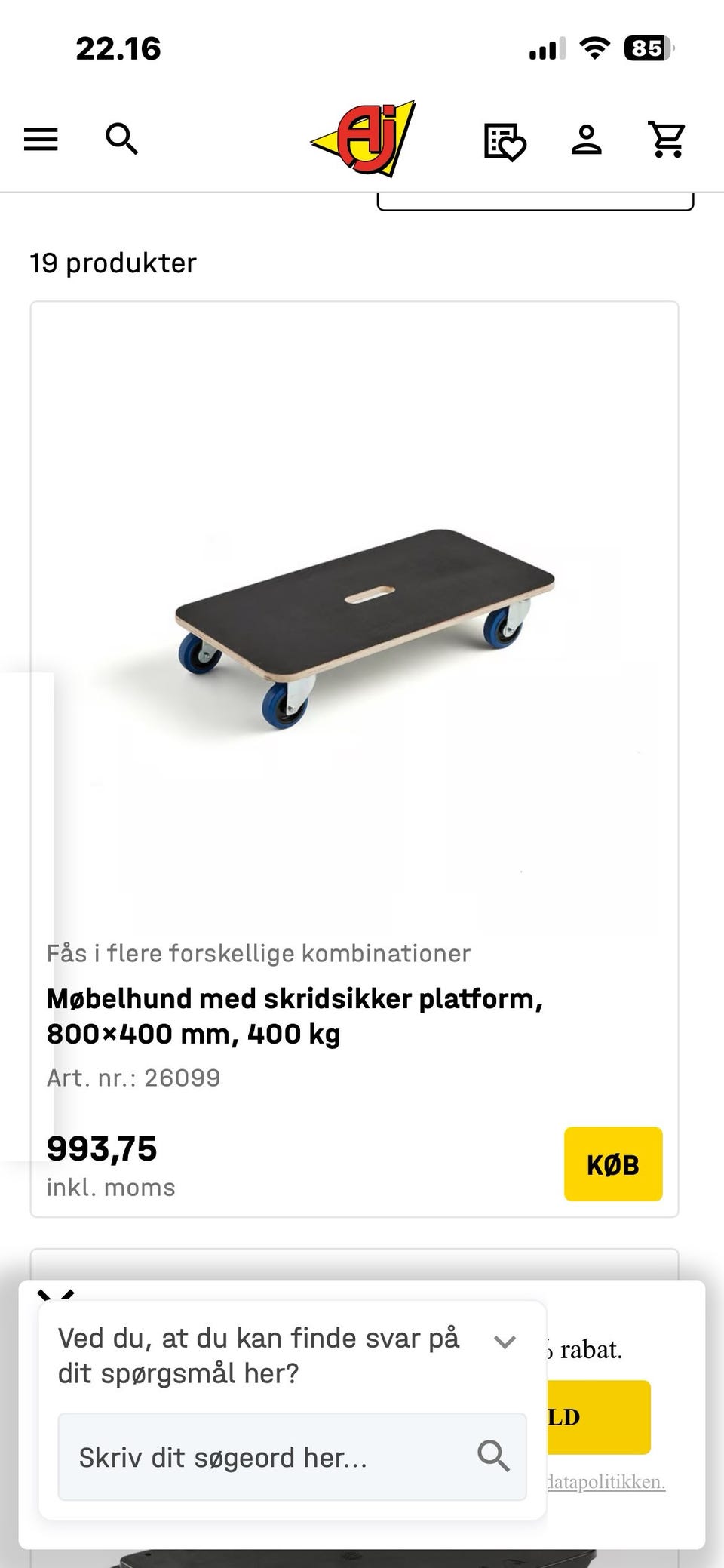Open the shopping cart
The height and width of the screenshot is (1568, 724).
(667, 140)
